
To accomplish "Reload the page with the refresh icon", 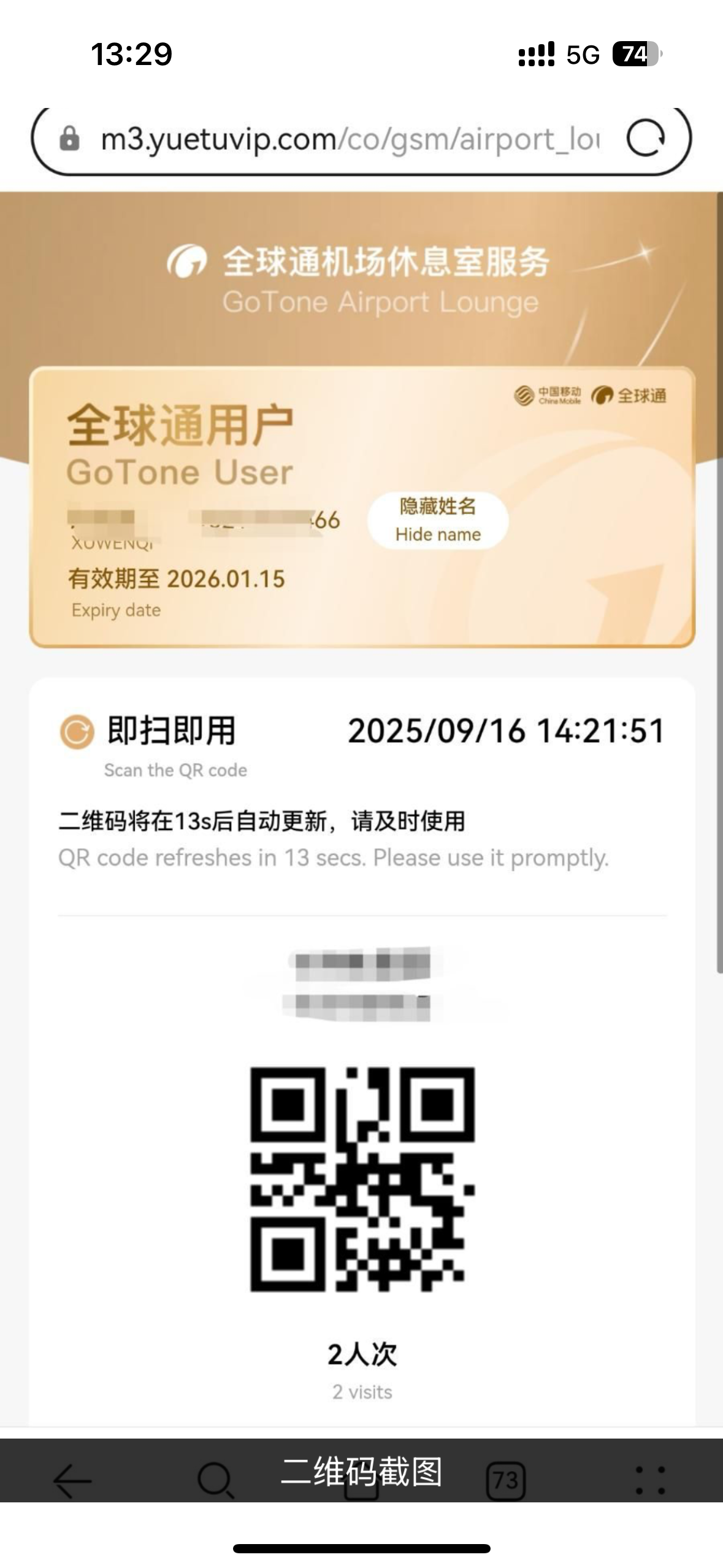I will pyautogui.click(x=645, y=139).
